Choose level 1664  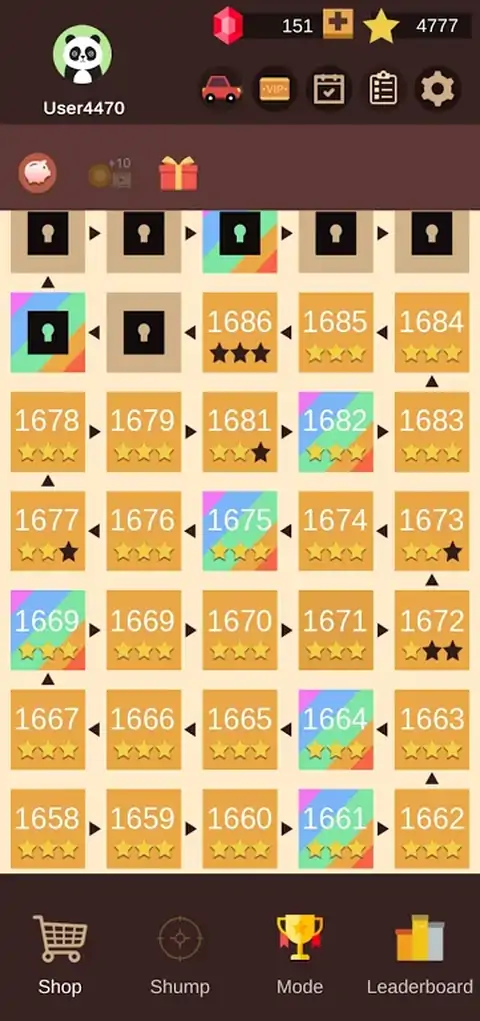(x=336, y=729)
